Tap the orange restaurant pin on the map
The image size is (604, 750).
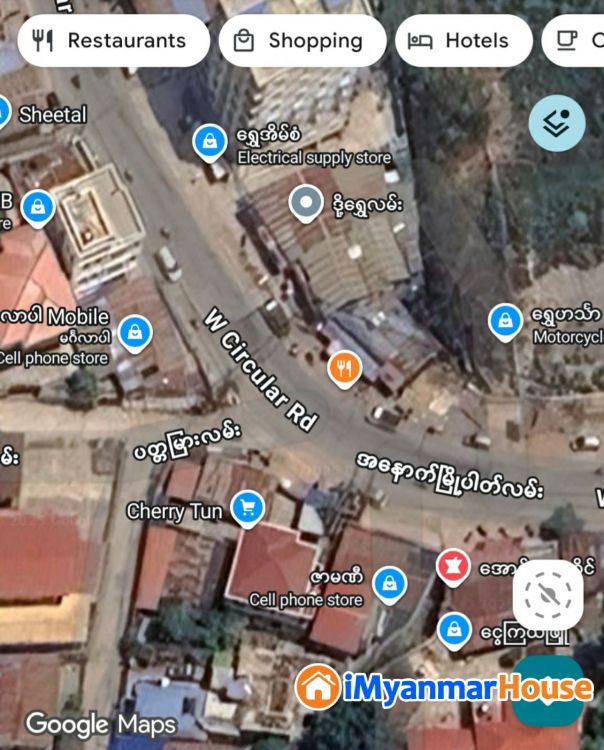point(344,368)
